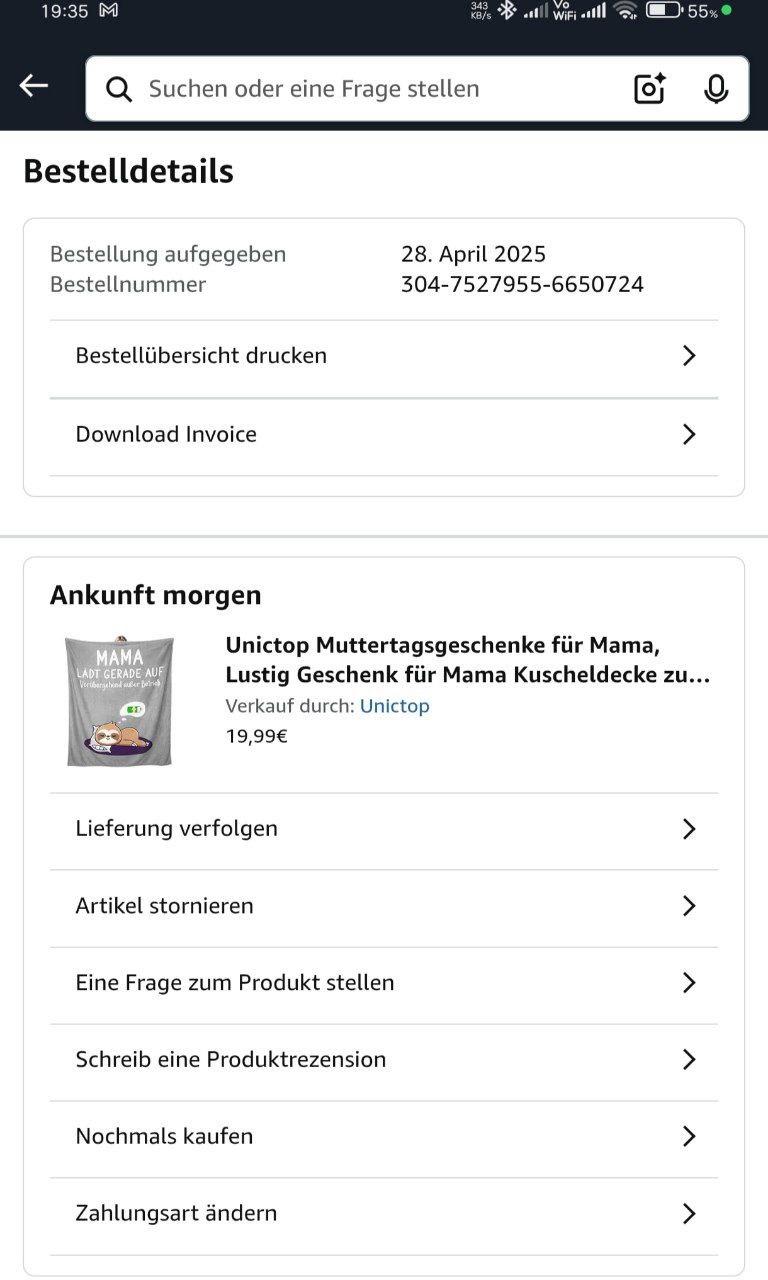Open 'Schreib eine Produktrezension'
The height and width of the screenshot is (1280, 768).
(384, 1059)
